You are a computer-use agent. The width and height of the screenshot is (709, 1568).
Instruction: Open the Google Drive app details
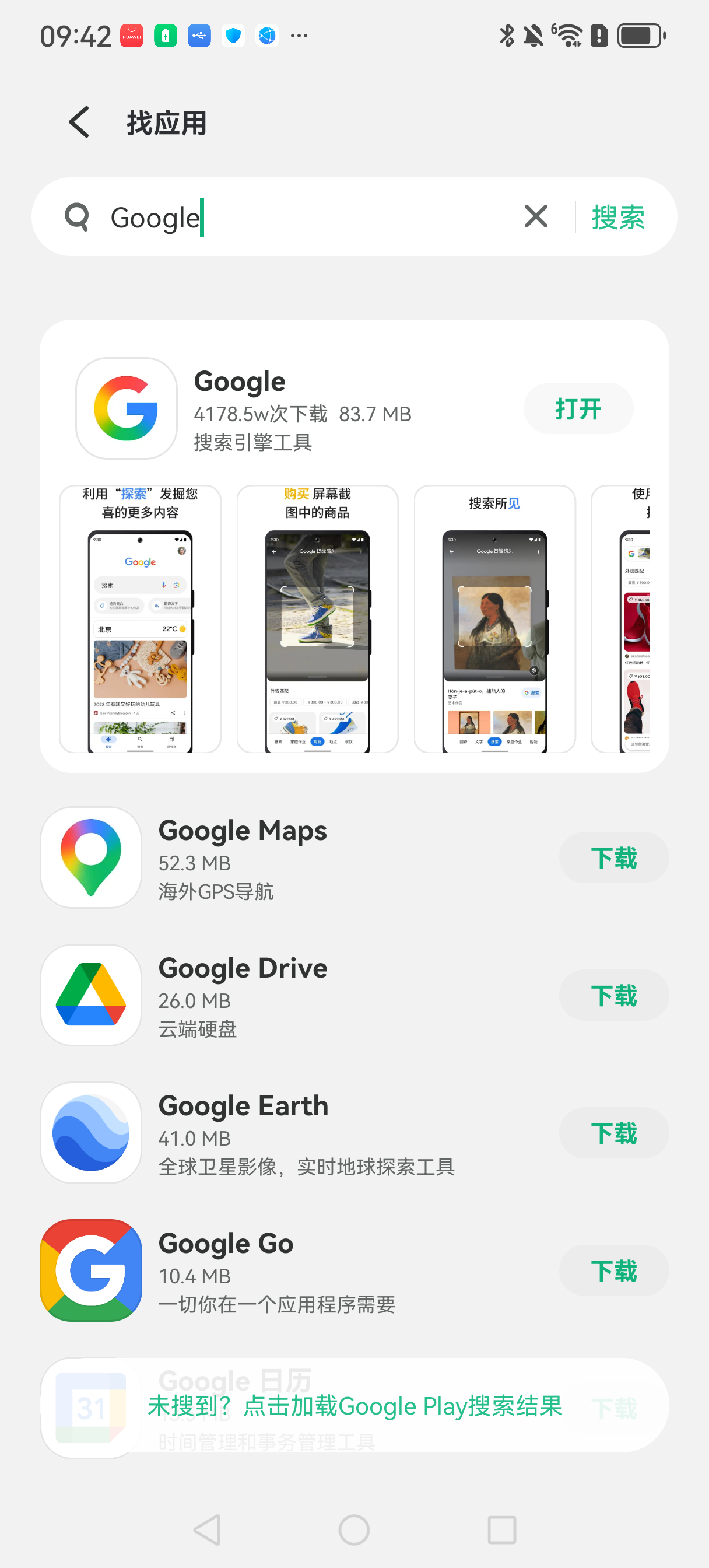[x=292, y=995]
